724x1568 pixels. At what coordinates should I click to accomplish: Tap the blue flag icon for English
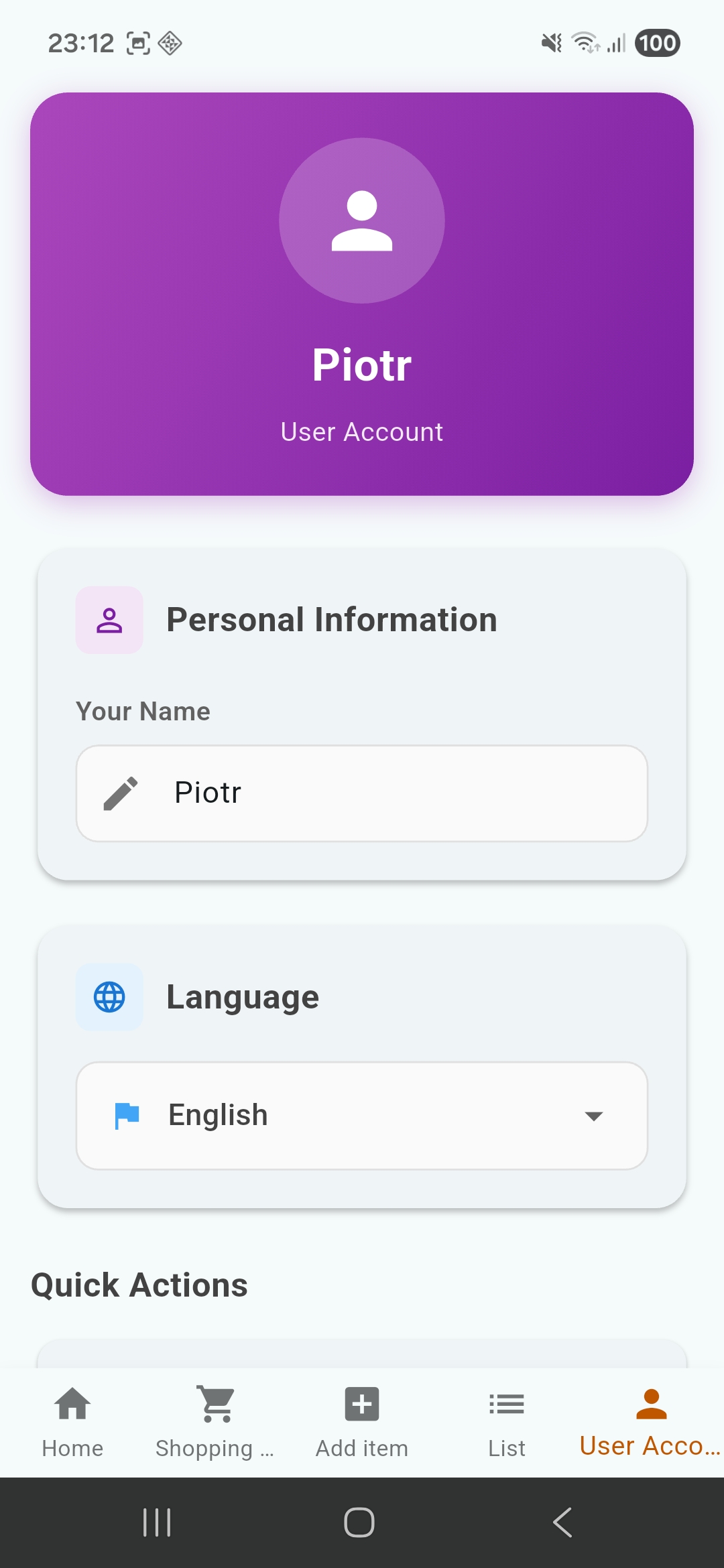127,1114
